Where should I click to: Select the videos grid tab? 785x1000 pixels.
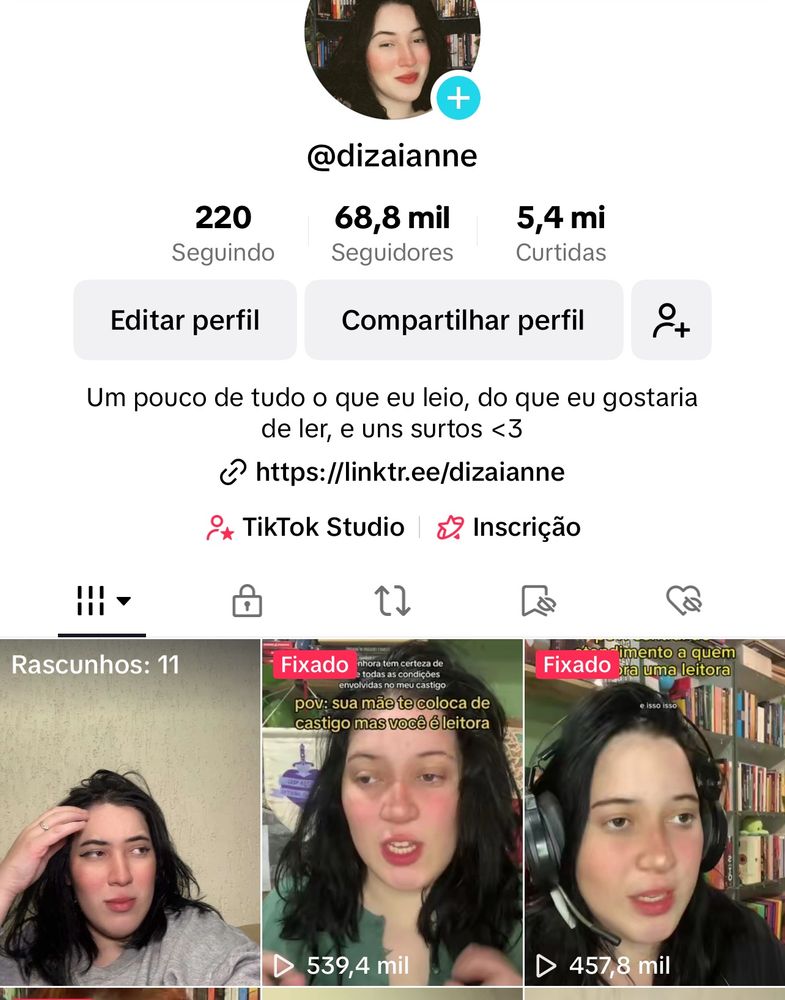click(x=102, y=601)
